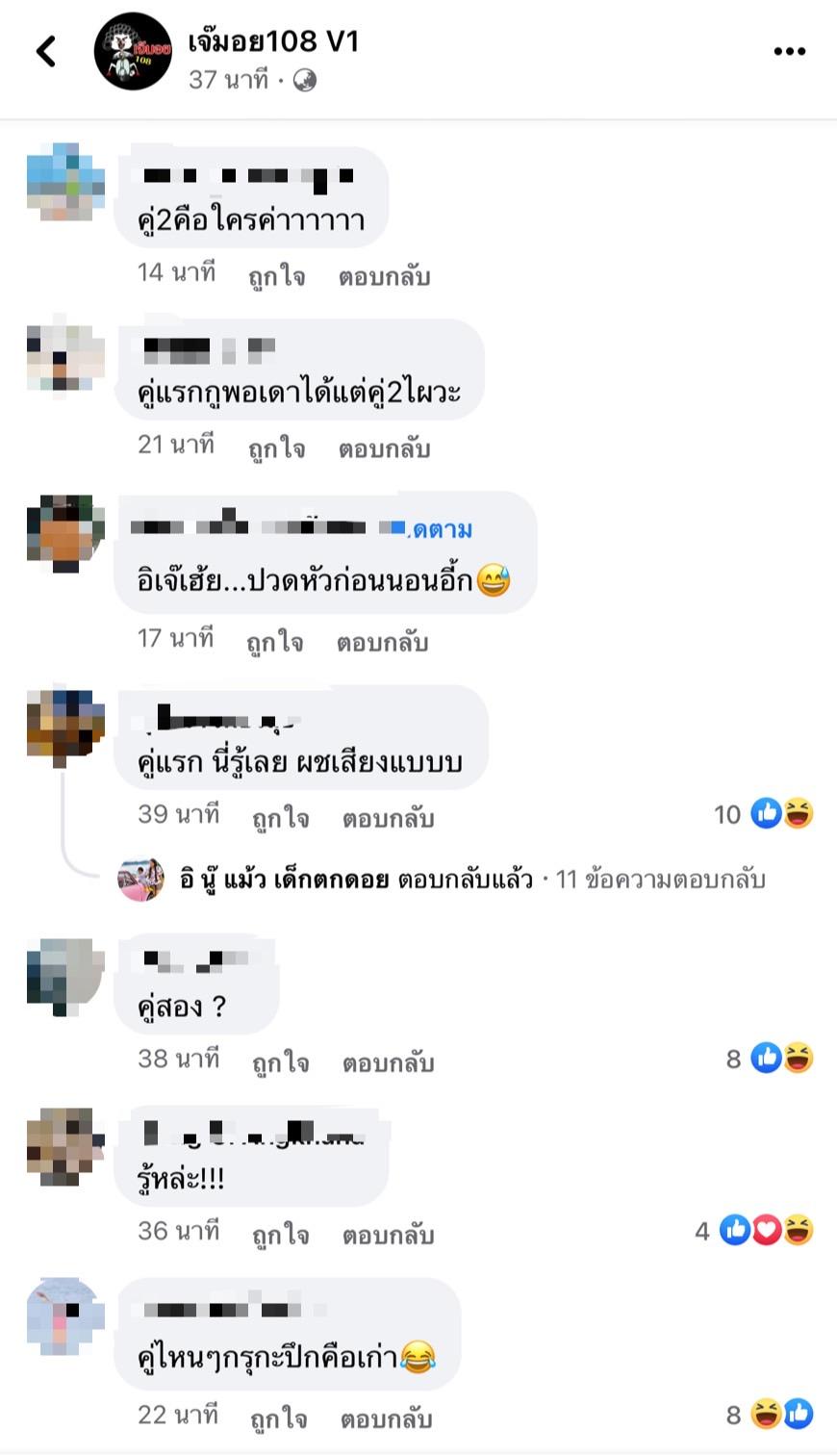Reply to the comment 'คู่แรกกูพอเดาได้แต่คู่2ไผวะ'
This screenshot has height=1456, width=837.
coord(384,449)
